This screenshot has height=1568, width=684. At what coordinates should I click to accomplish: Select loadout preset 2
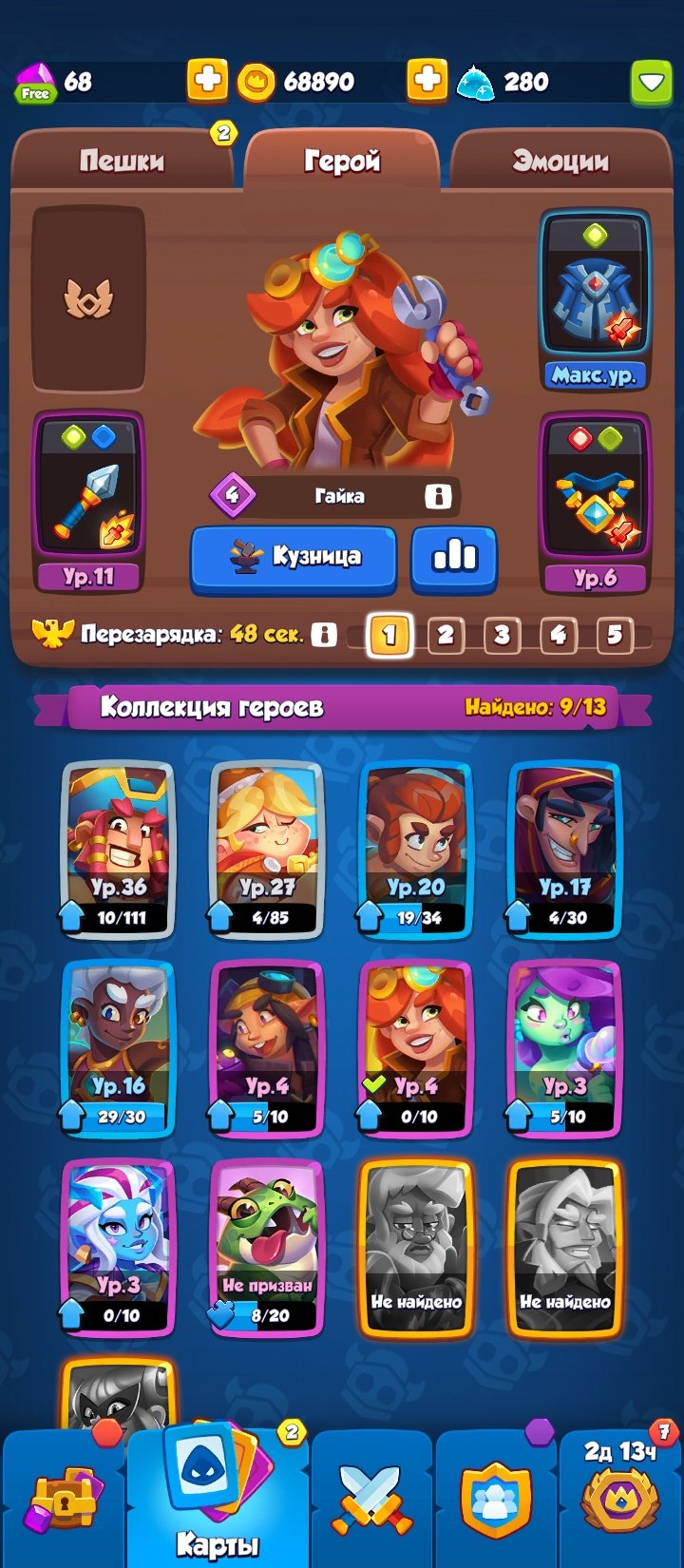click(446, 635)
